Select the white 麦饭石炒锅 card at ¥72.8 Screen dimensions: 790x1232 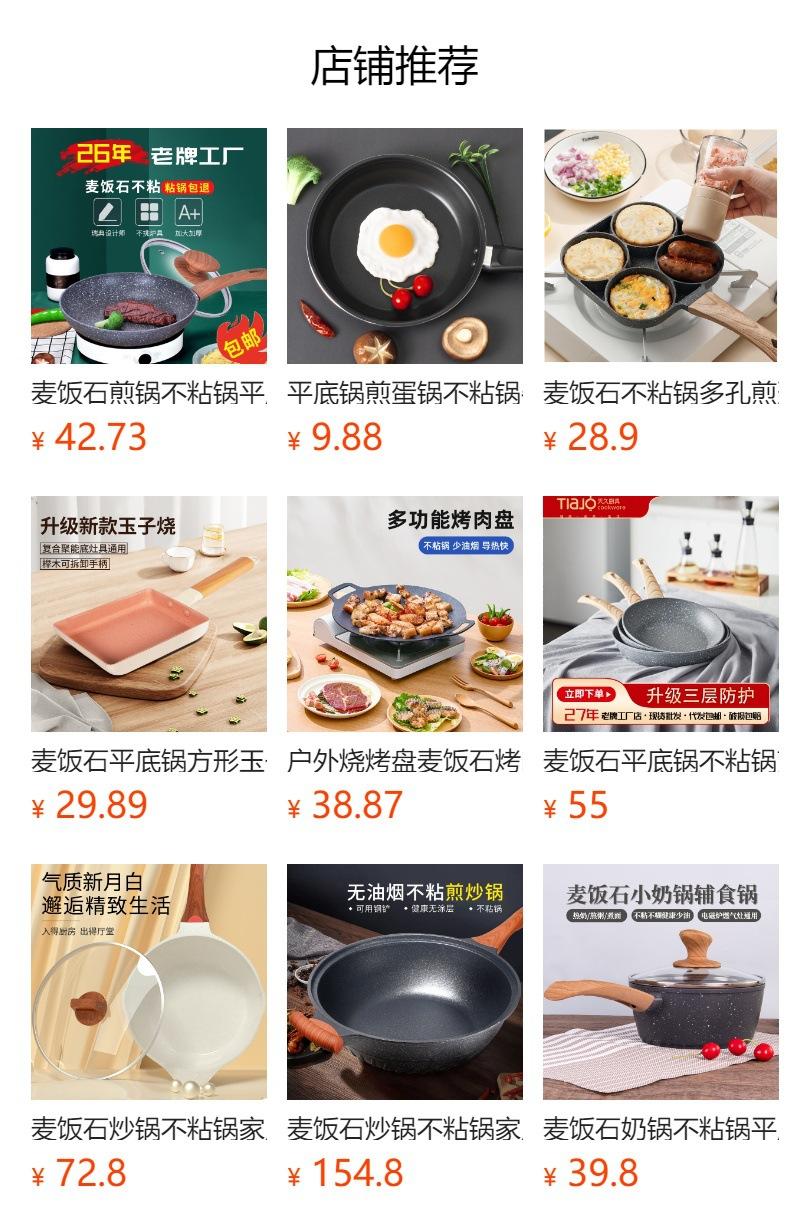(149, 1027)
